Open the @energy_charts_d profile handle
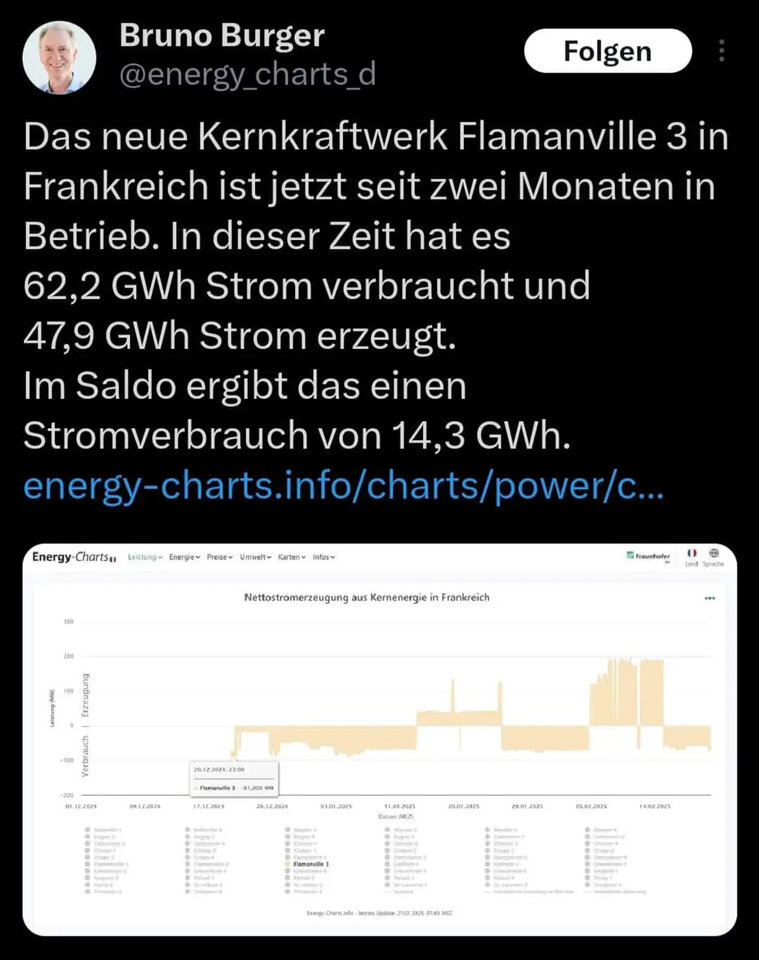This screenshot has width=759, height=960. click(x=247, y=76)
